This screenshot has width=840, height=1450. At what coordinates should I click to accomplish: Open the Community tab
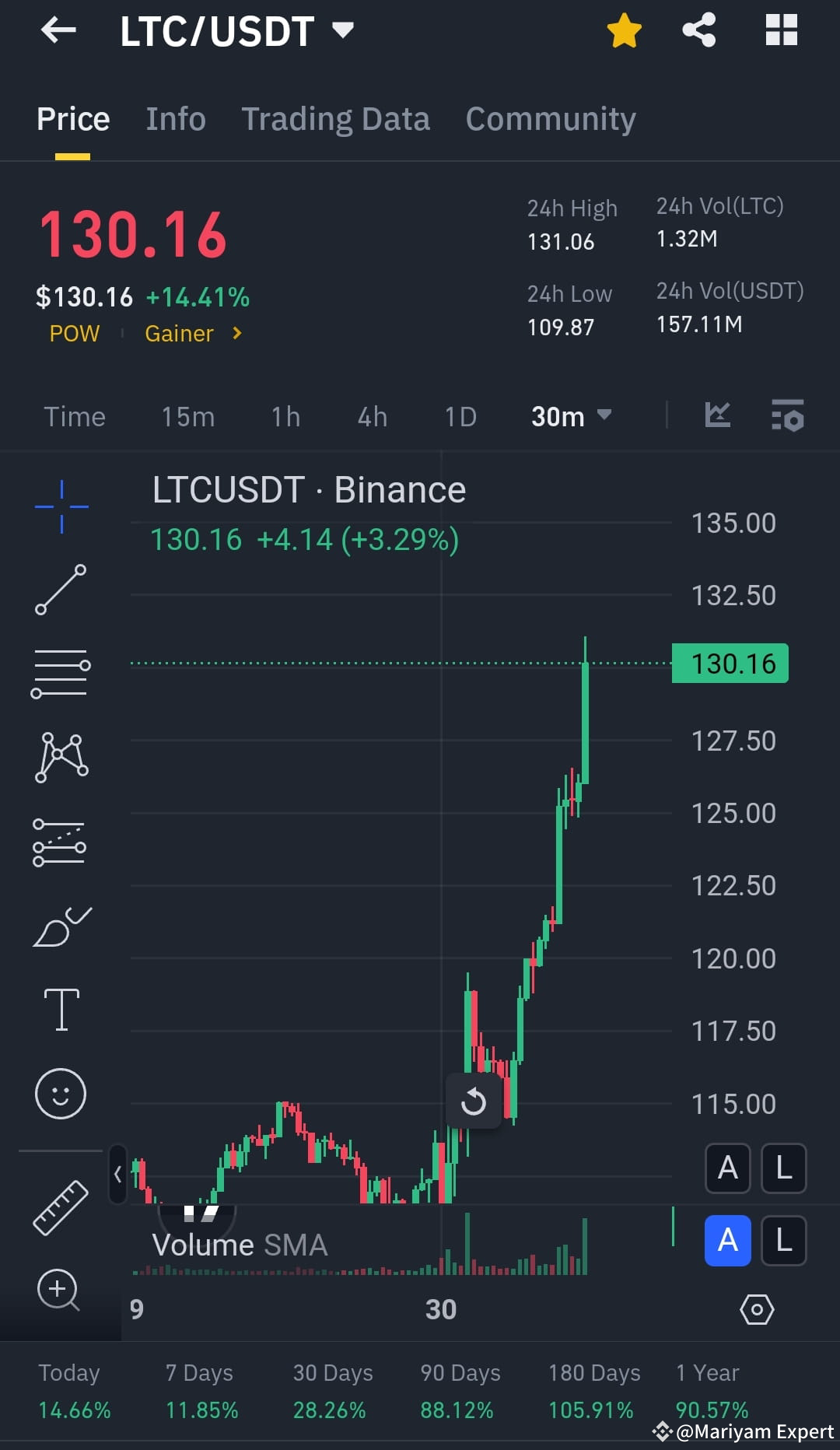point(550,118)
